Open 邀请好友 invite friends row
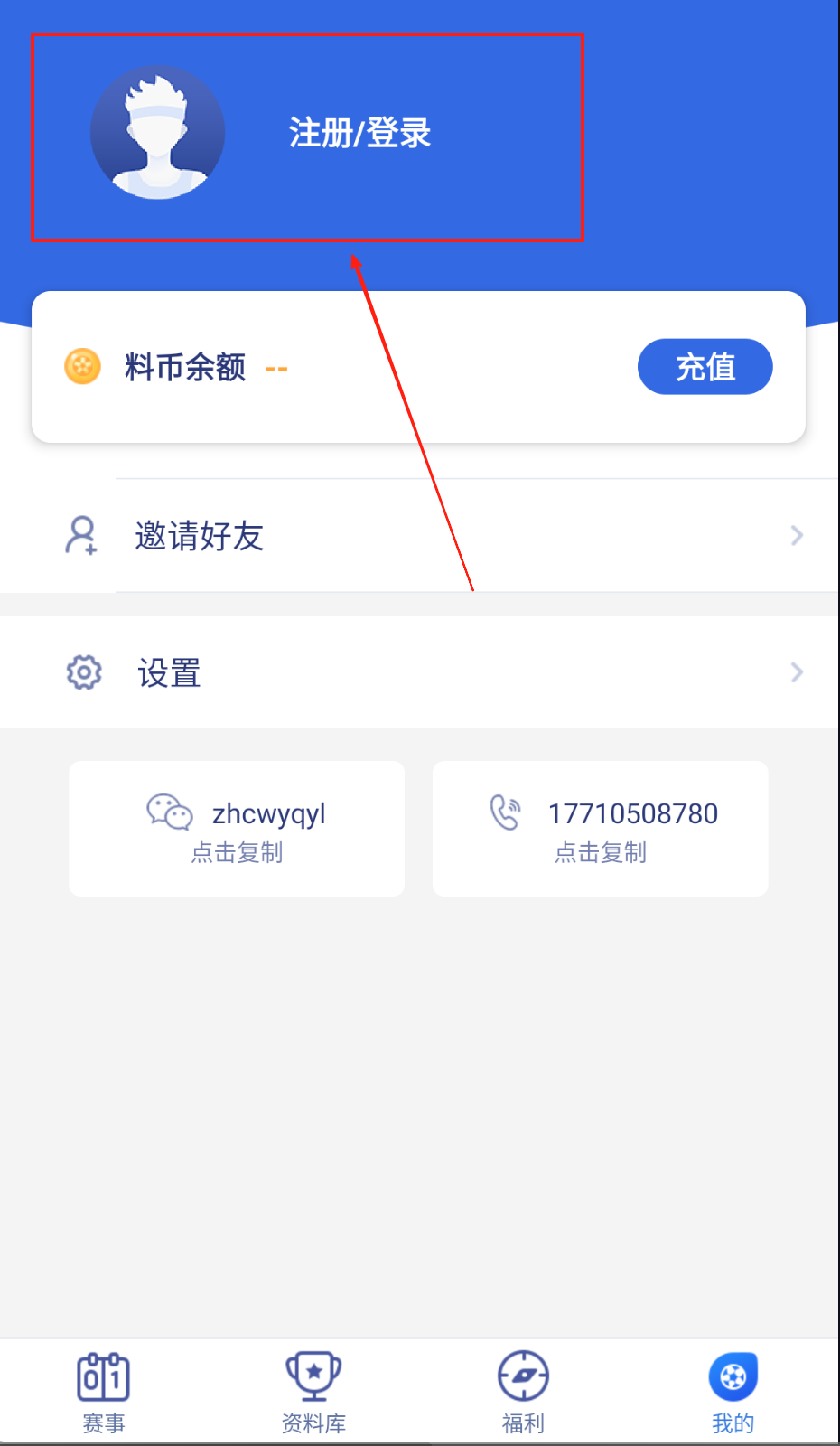This screenshot has width=840, height=1446. coord(420,536)
